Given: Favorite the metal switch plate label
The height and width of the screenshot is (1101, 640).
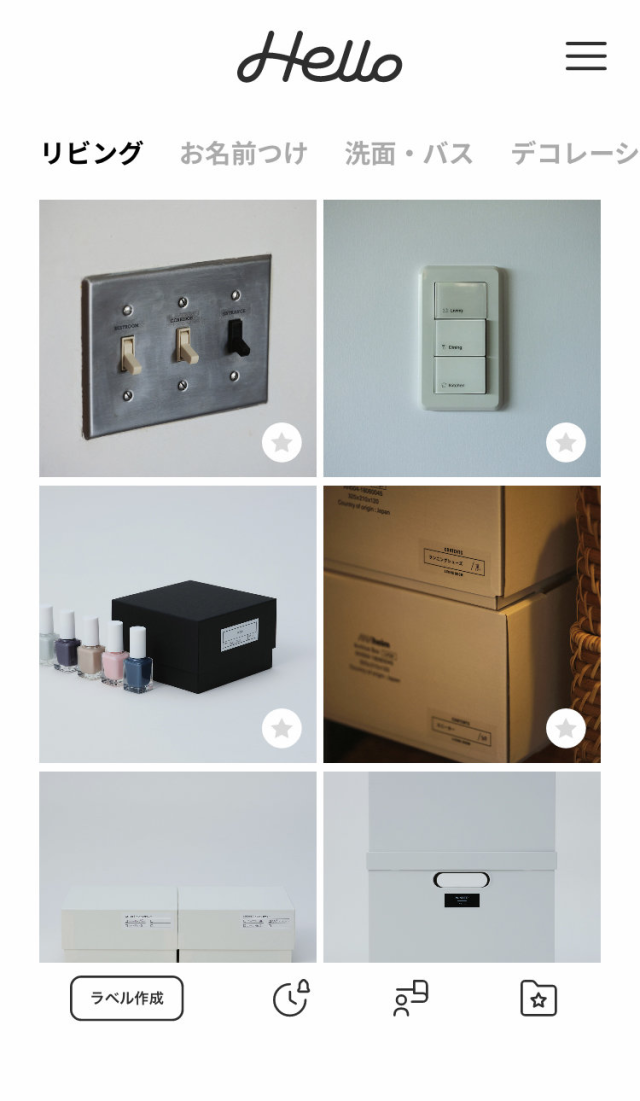Looking at the screenshot, I should pos(282,442).
